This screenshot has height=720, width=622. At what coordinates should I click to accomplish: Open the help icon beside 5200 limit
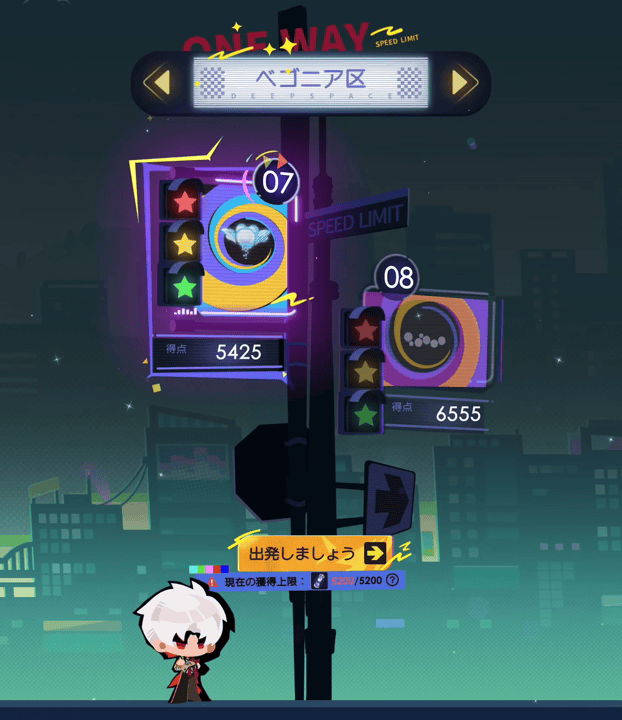tap(393, 580)
